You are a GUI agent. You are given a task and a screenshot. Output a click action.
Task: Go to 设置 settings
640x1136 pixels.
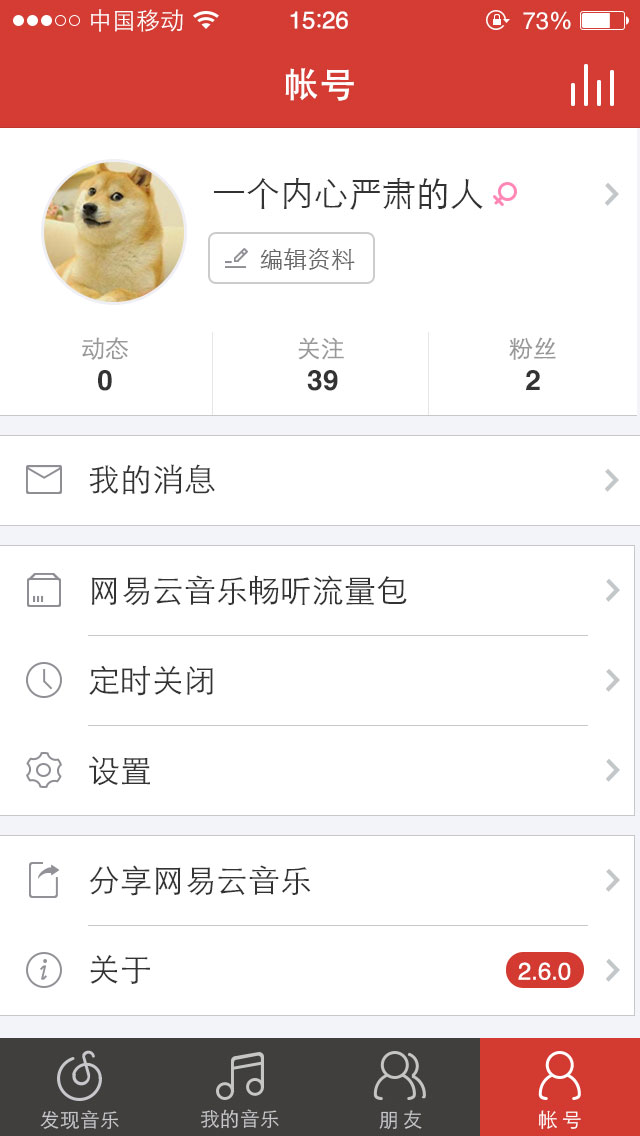[318, 771]
